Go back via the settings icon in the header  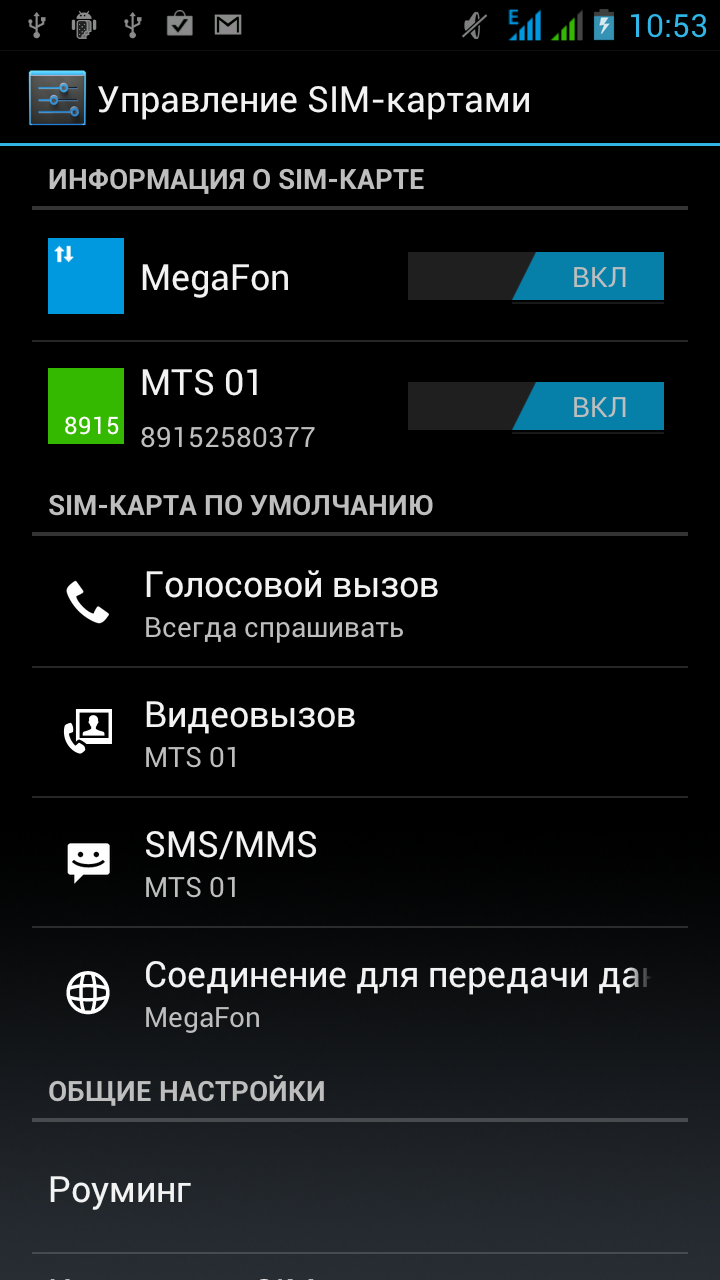point(57,99)
